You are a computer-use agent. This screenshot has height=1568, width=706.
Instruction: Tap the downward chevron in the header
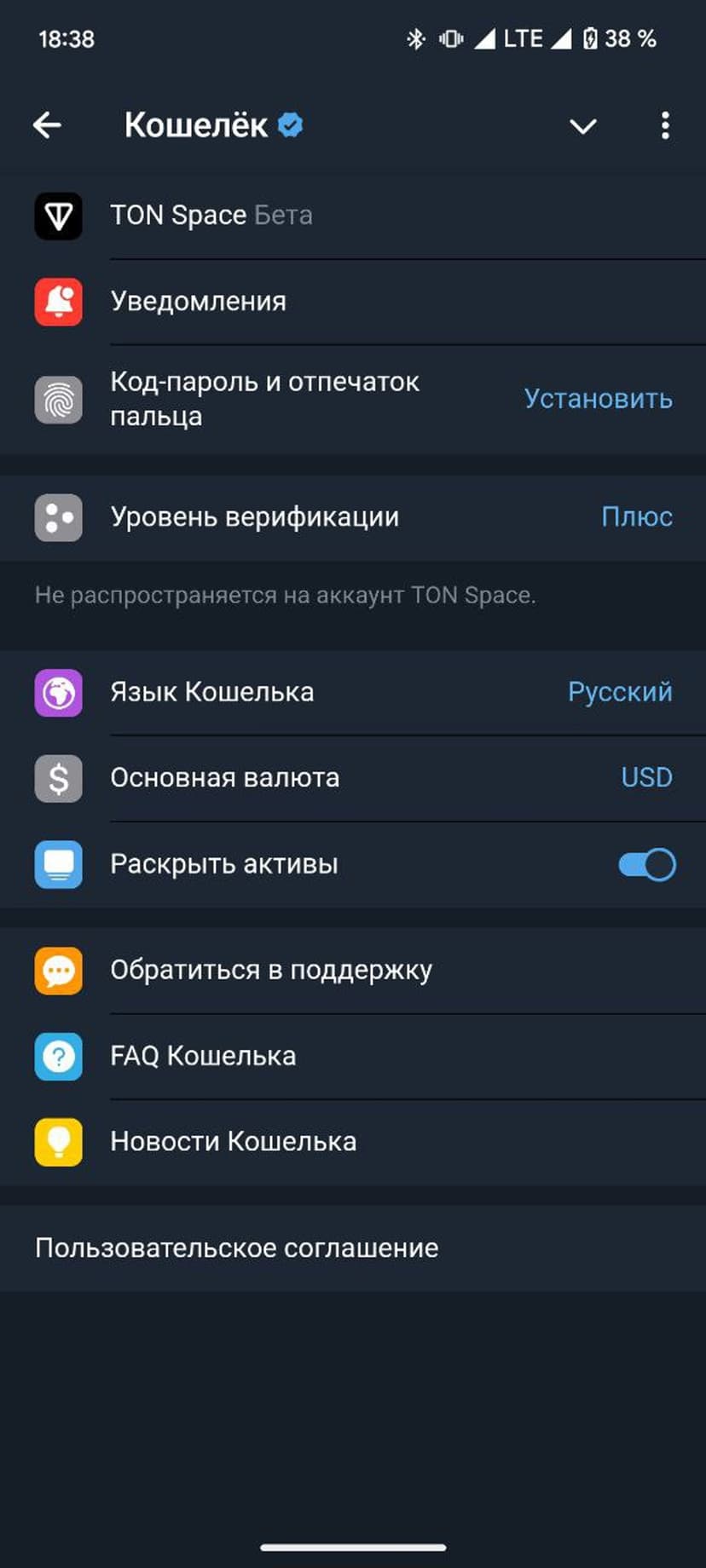[x=582, y=126]
